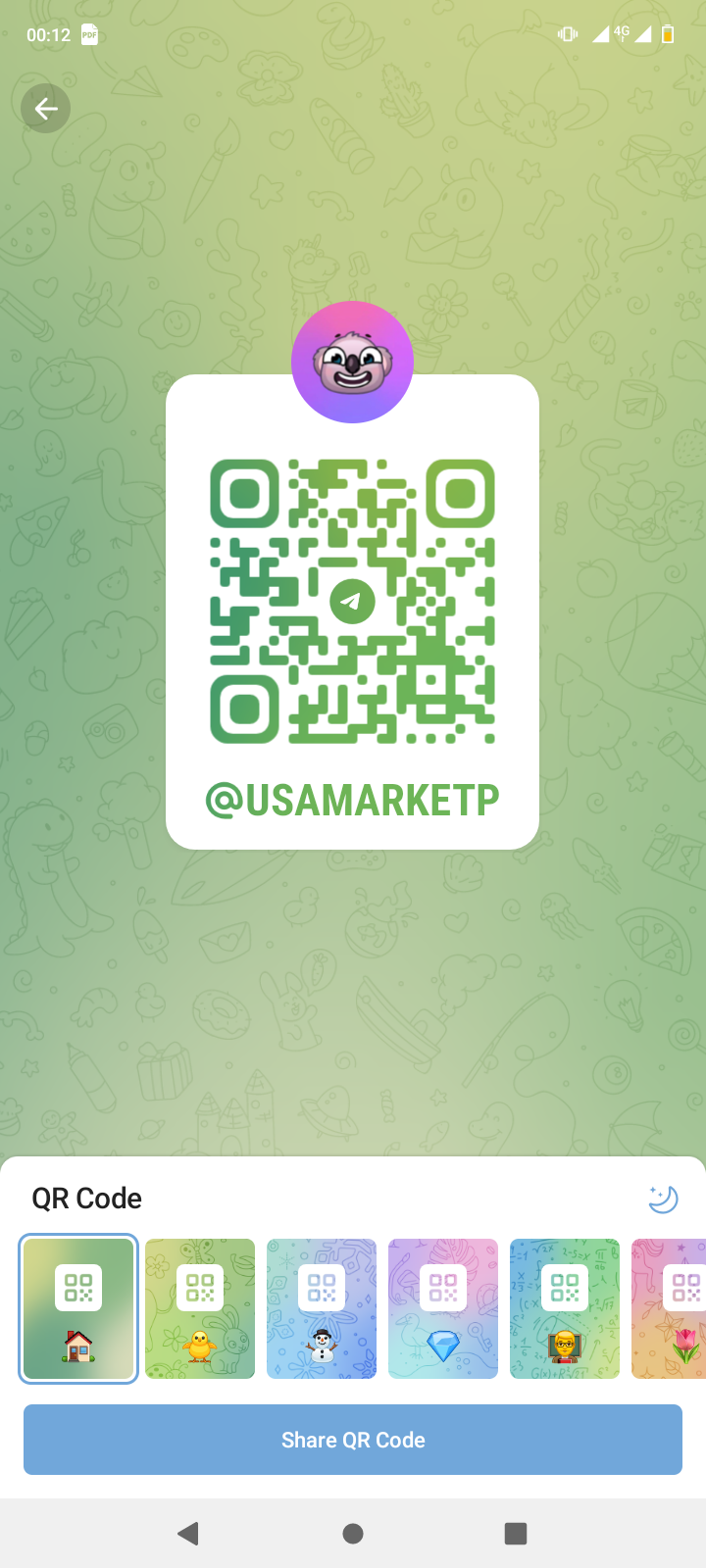Select the teacher QR theme
This screenshot has width=706, height=1568.
click(x=565, y=1308)
